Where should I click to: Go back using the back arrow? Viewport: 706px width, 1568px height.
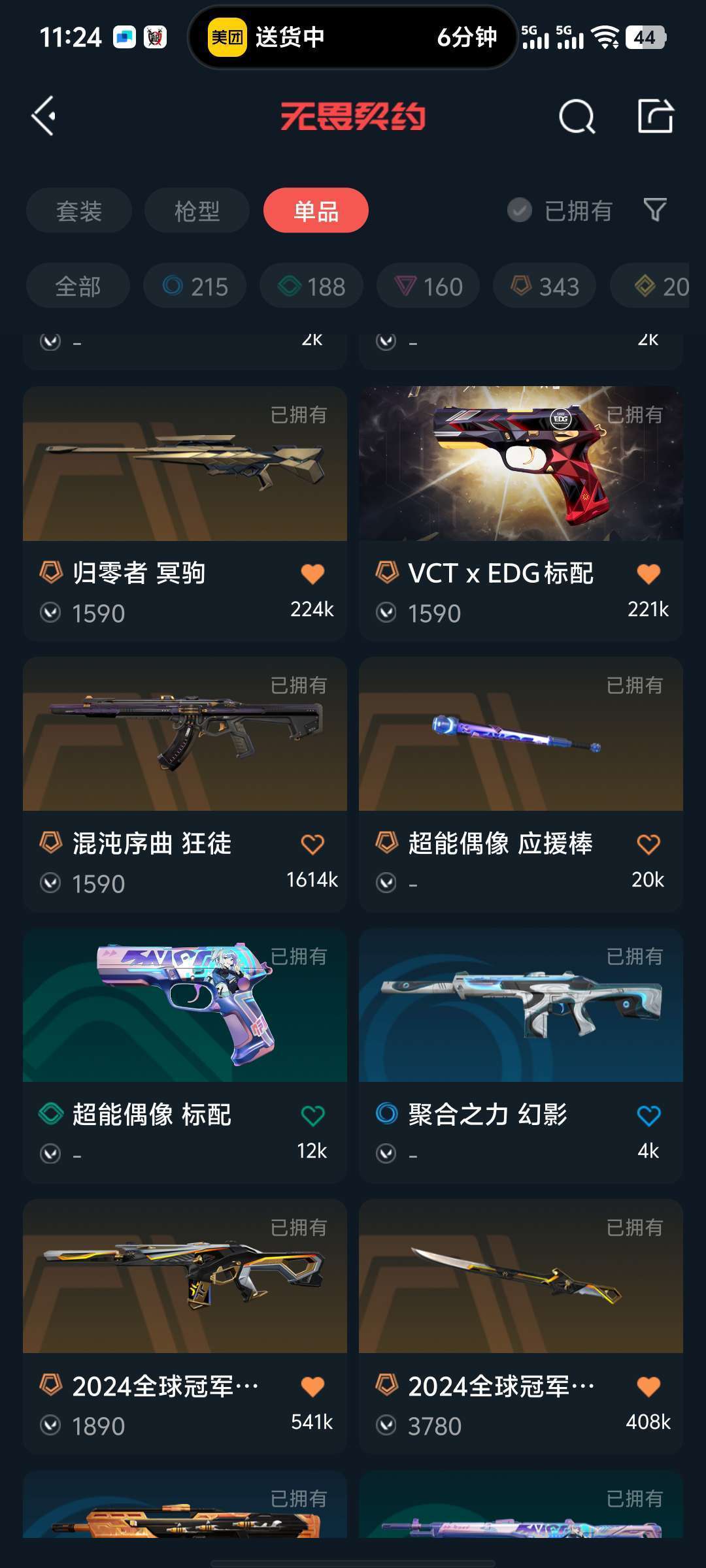coord(44,116)
